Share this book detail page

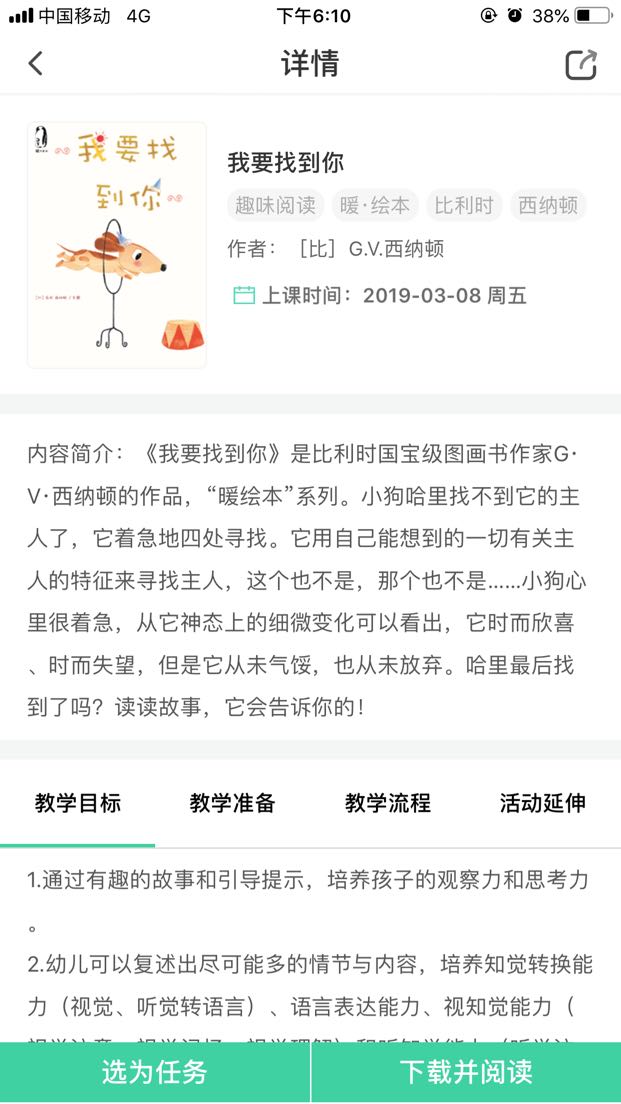582,64
